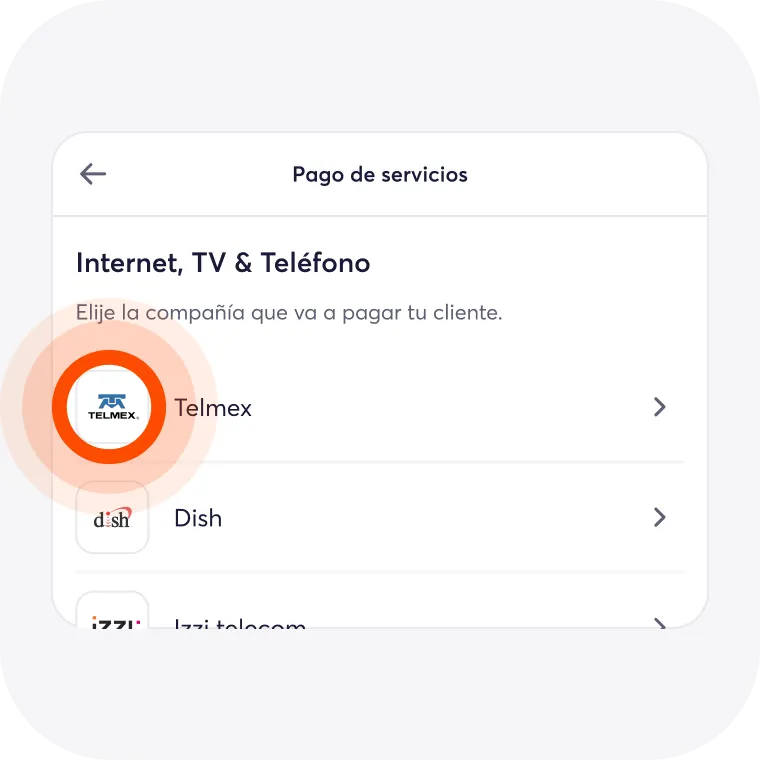760x761 pixels.
Task: Click the Telmex telephone symbol in the logo
Action: (110, 398)
